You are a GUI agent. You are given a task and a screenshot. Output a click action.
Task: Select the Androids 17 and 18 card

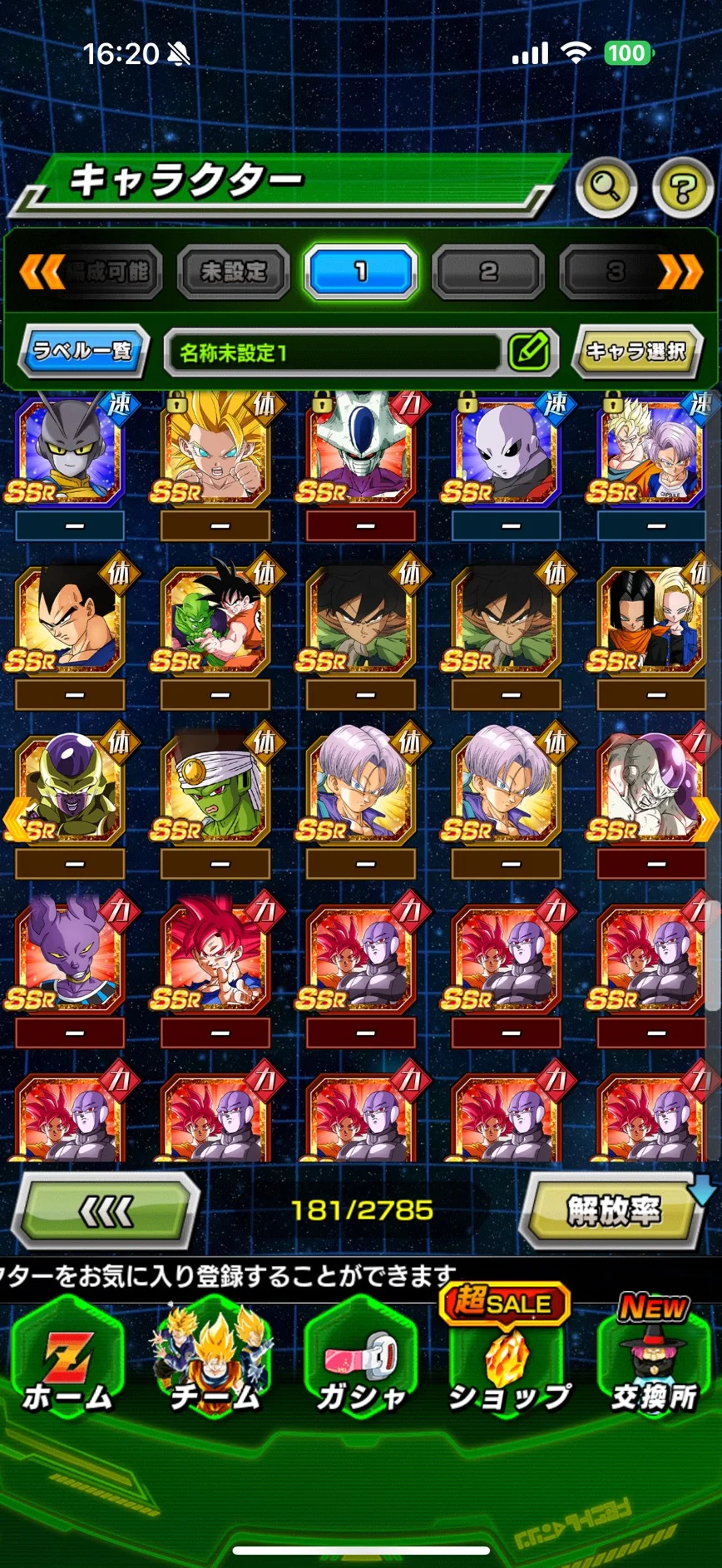653,619
